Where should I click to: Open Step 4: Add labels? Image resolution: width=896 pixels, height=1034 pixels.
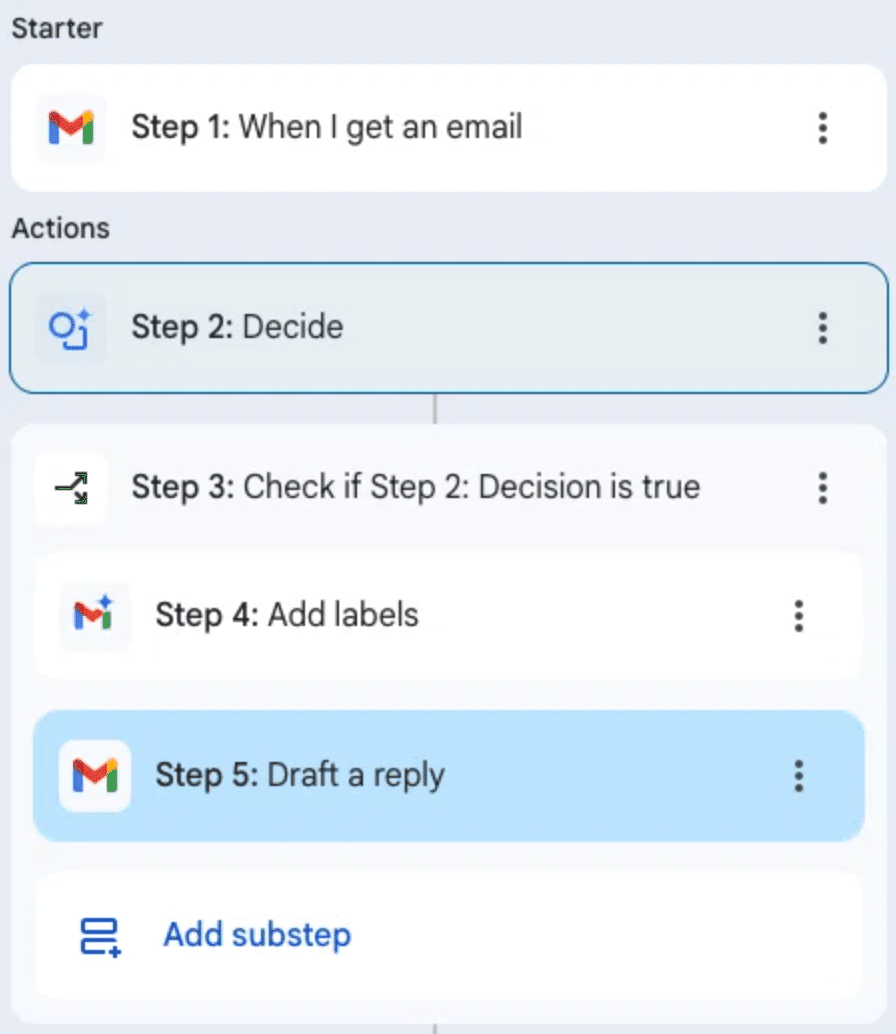[x=287, y=614]
